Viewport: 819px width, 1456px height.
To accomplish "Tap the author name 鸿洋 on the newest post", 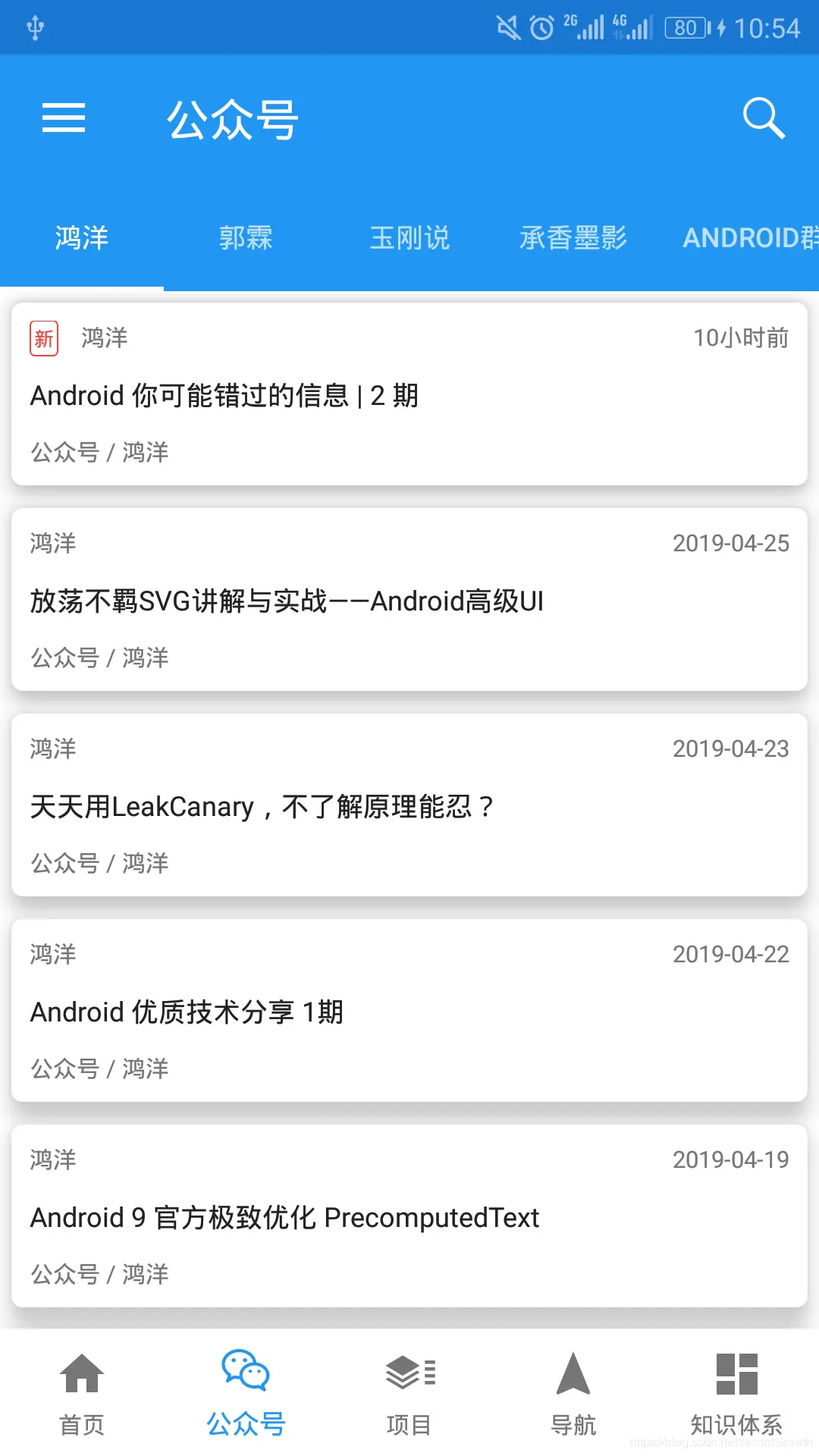I will (x=104, y=338).
